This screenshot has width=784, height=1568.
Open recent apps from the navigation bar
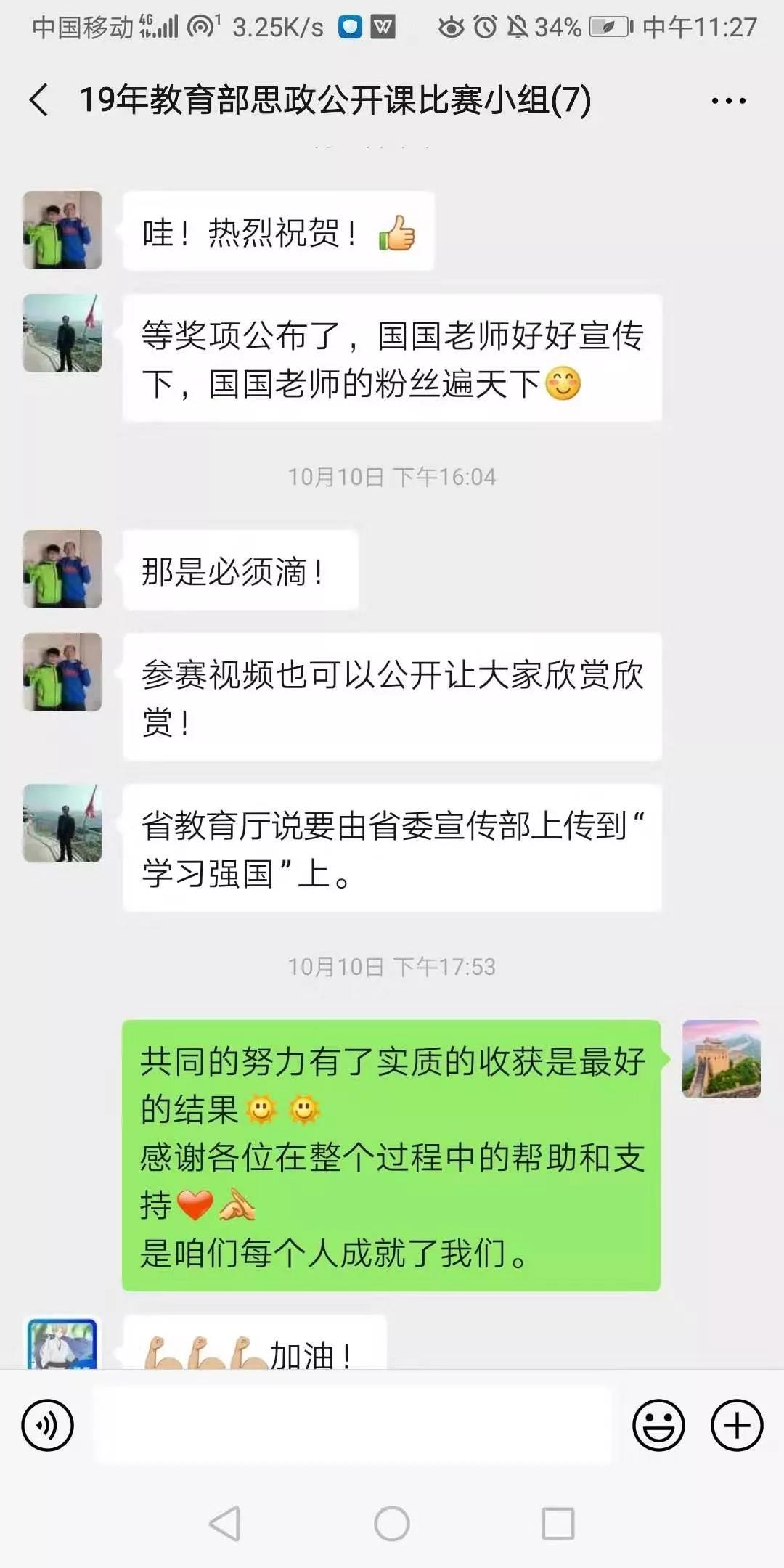[x=558, y=1523]
